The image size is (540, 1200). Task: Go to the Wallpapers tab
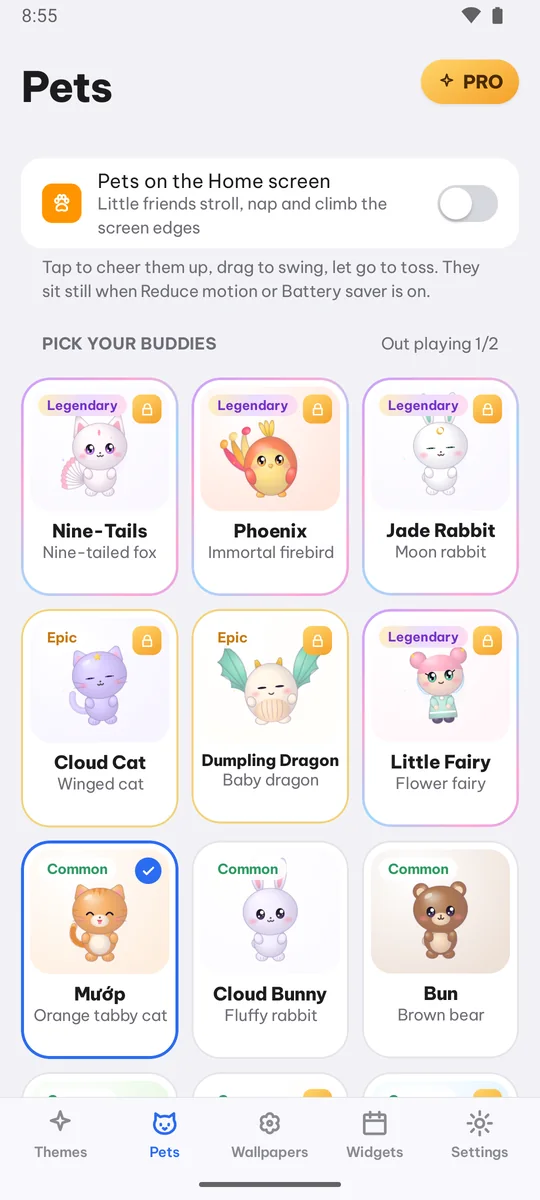coord(270,1135)
